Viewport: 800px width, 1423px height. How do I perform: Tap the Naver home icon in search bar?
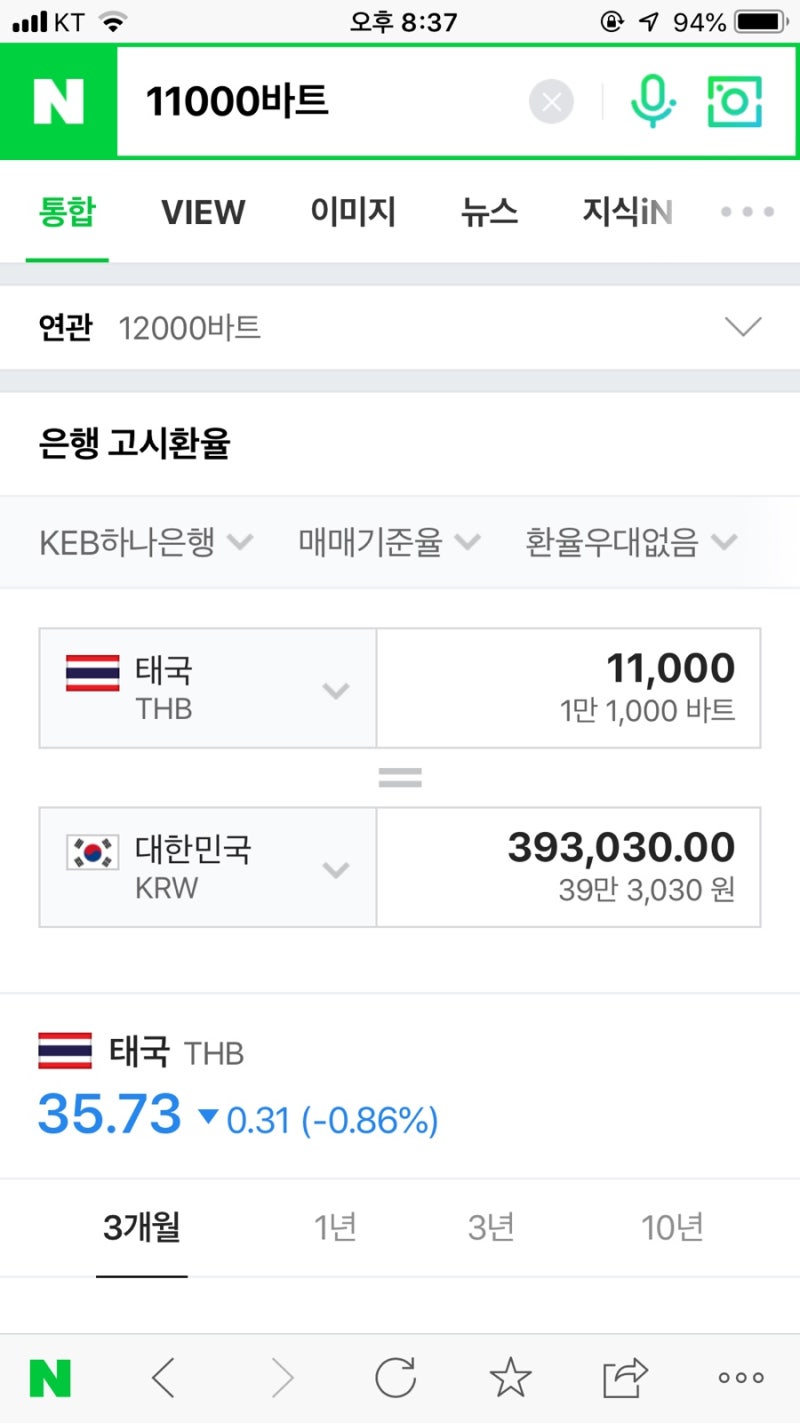click(x=57, y=100)
